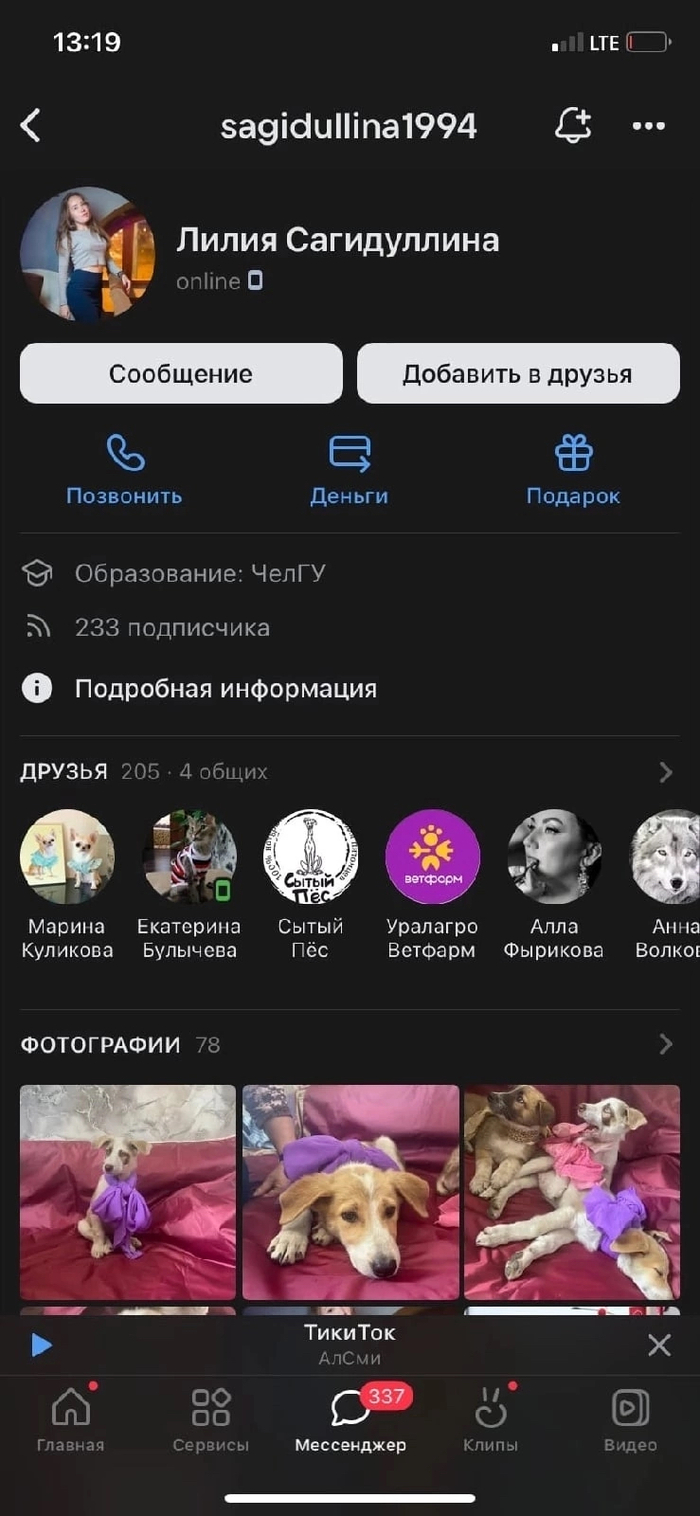Tap the Сообщение button
The width and height of the screenshot is (700, 1516).
(181, 373)
